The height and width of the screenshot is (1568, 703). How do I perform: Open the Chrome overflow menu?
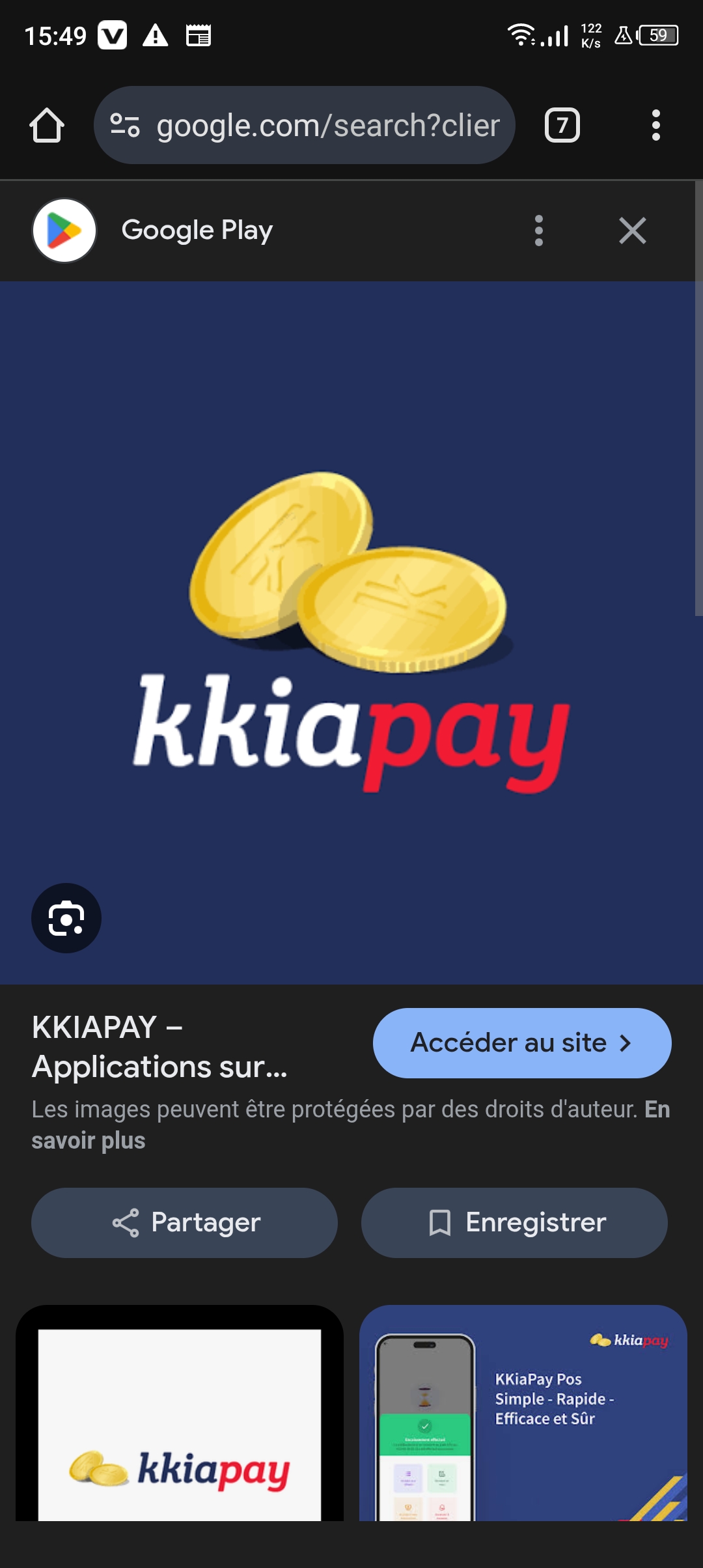(x=655, y=125)
